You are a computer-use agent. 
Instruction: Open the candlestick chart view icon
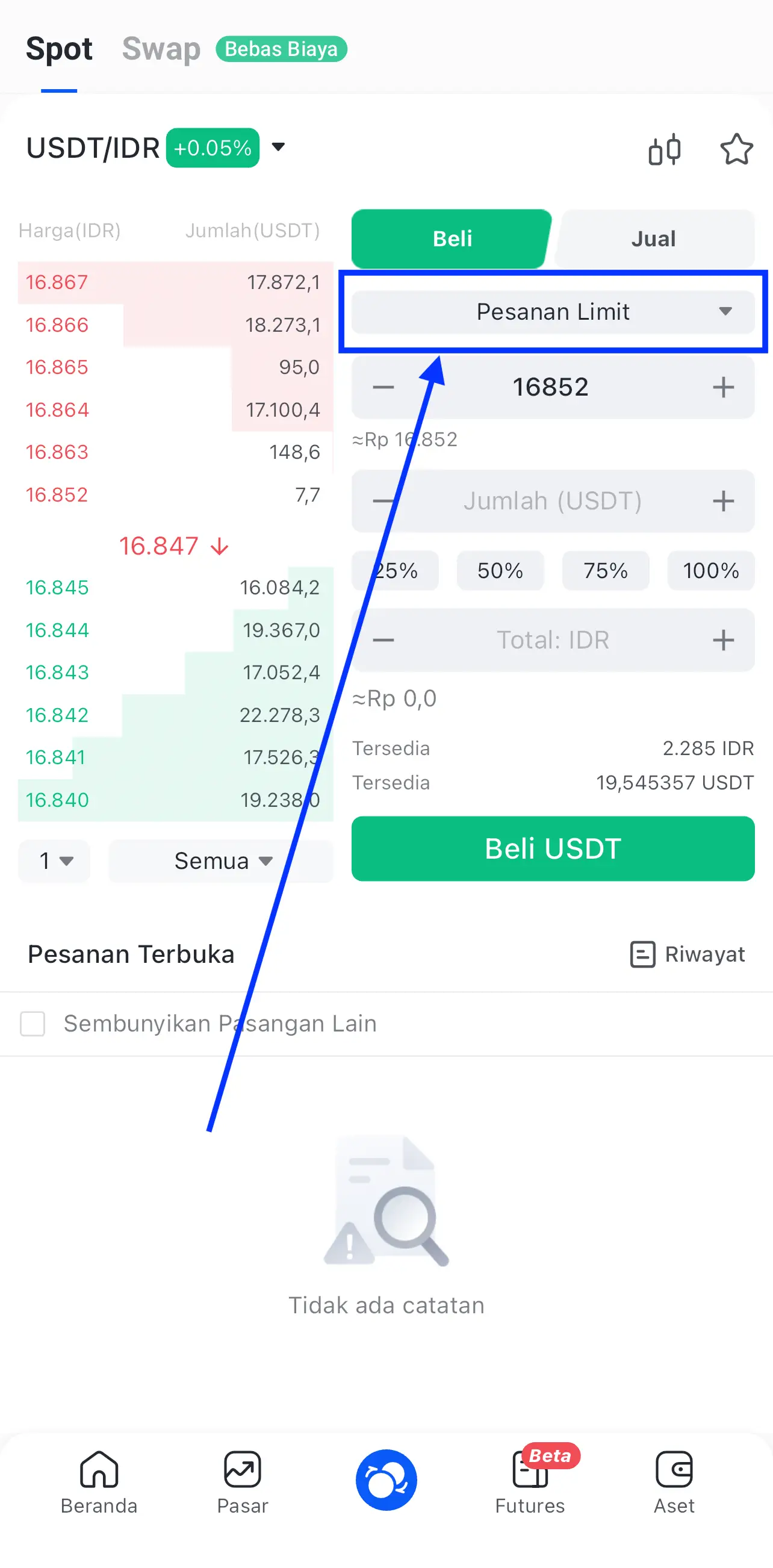point(666,150)
